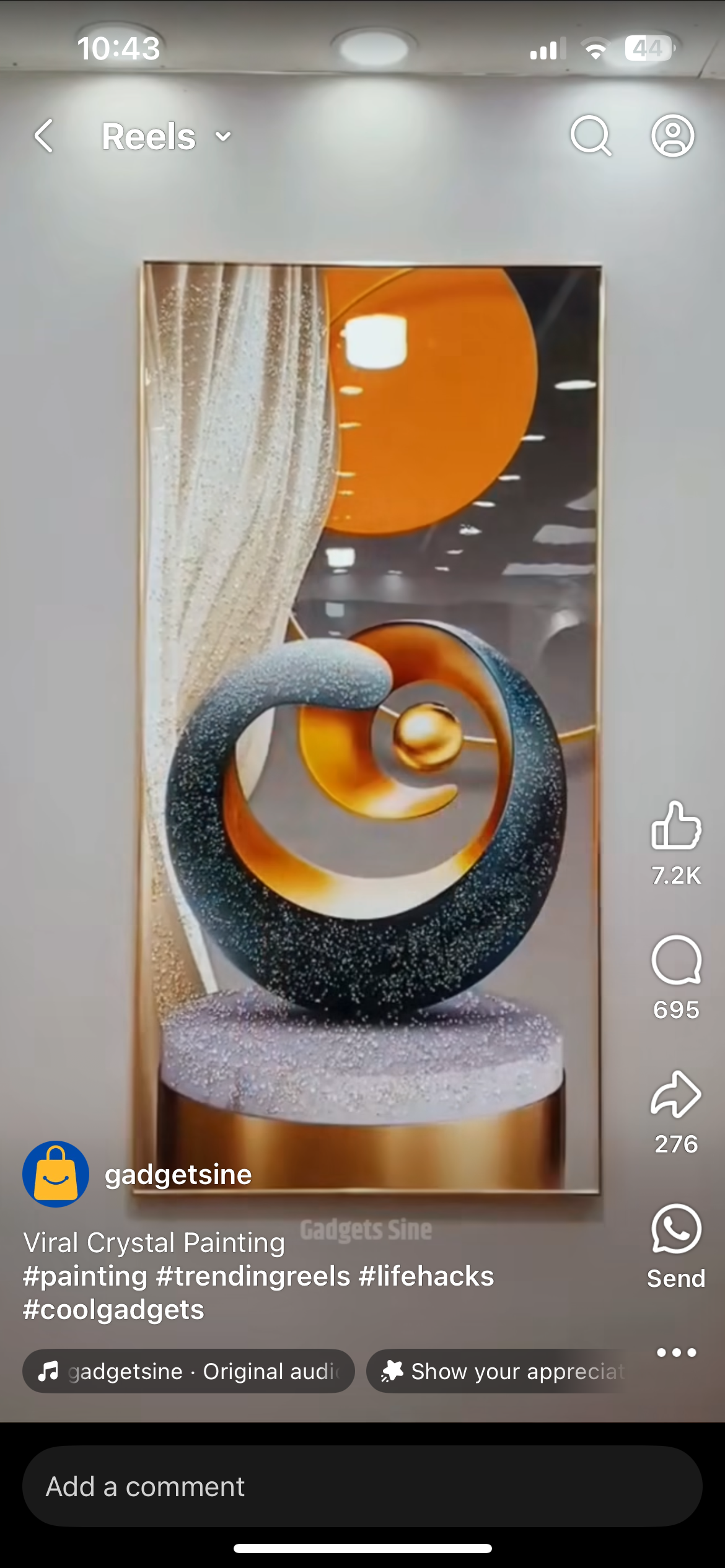Image resolution: width=725 pixels, height=1568 pixels.
Task: Go back from Reels
Action: click(x=44, y=136)
